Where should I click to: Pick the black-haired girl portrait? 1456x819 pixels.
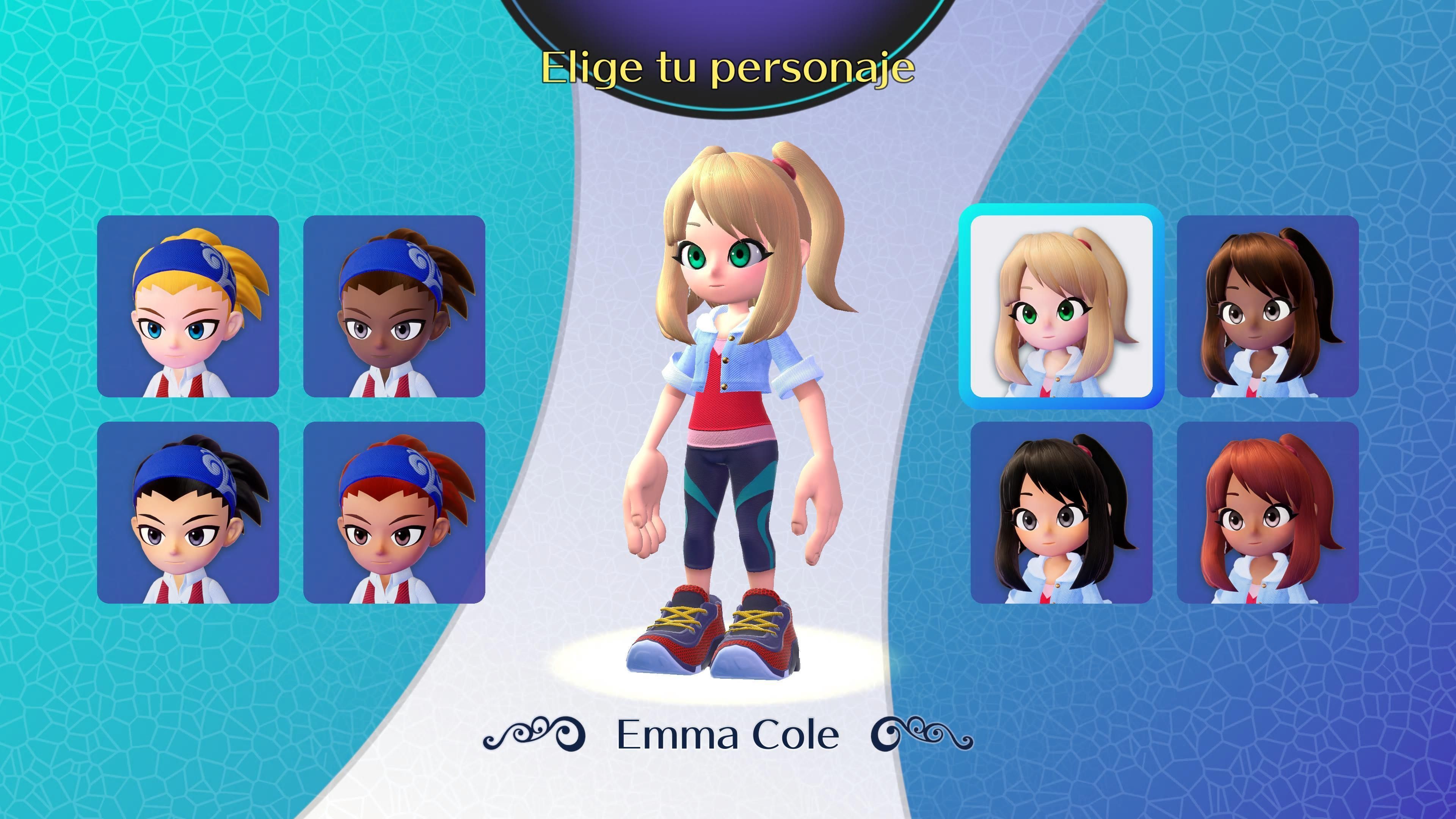[x=1061, y=512]
